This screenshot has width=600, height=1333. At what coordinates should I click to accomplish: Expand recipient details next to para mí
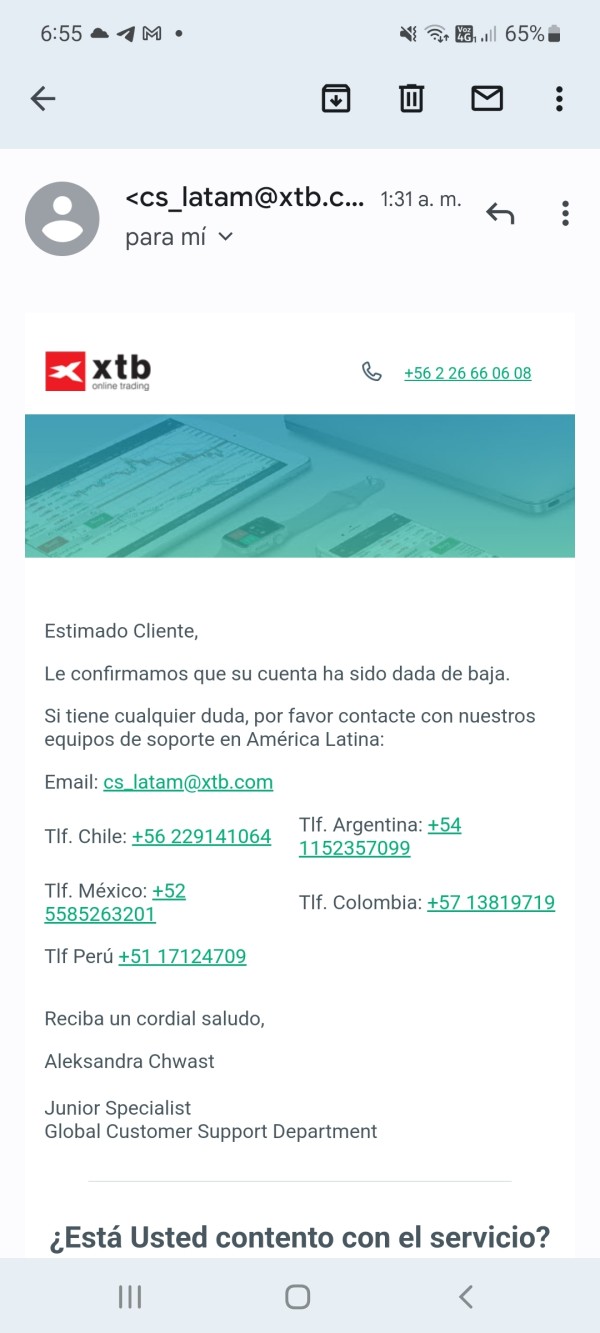click(225, 237)
